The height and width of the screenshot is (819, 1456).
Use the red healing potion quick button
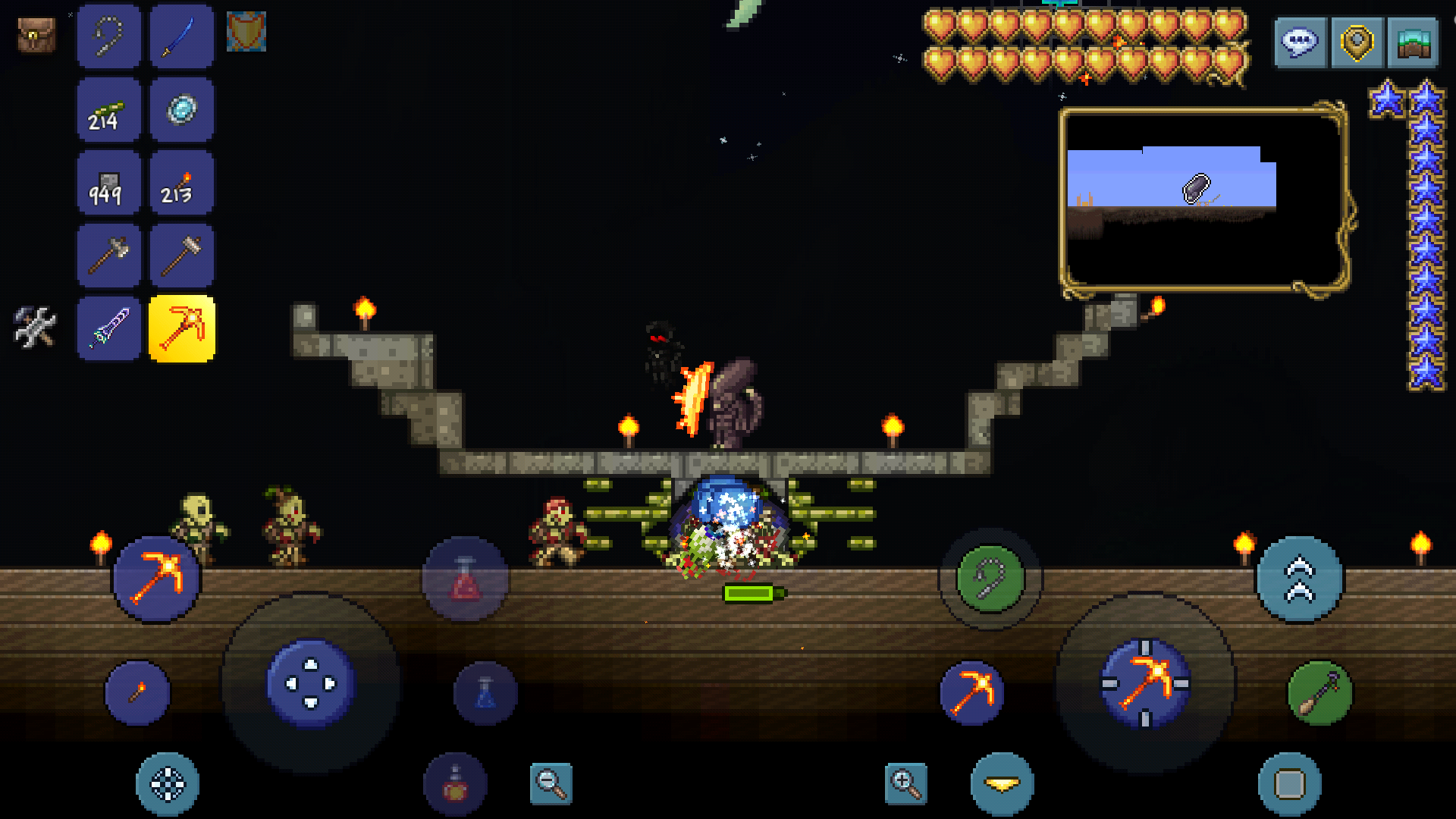point(465,579)
